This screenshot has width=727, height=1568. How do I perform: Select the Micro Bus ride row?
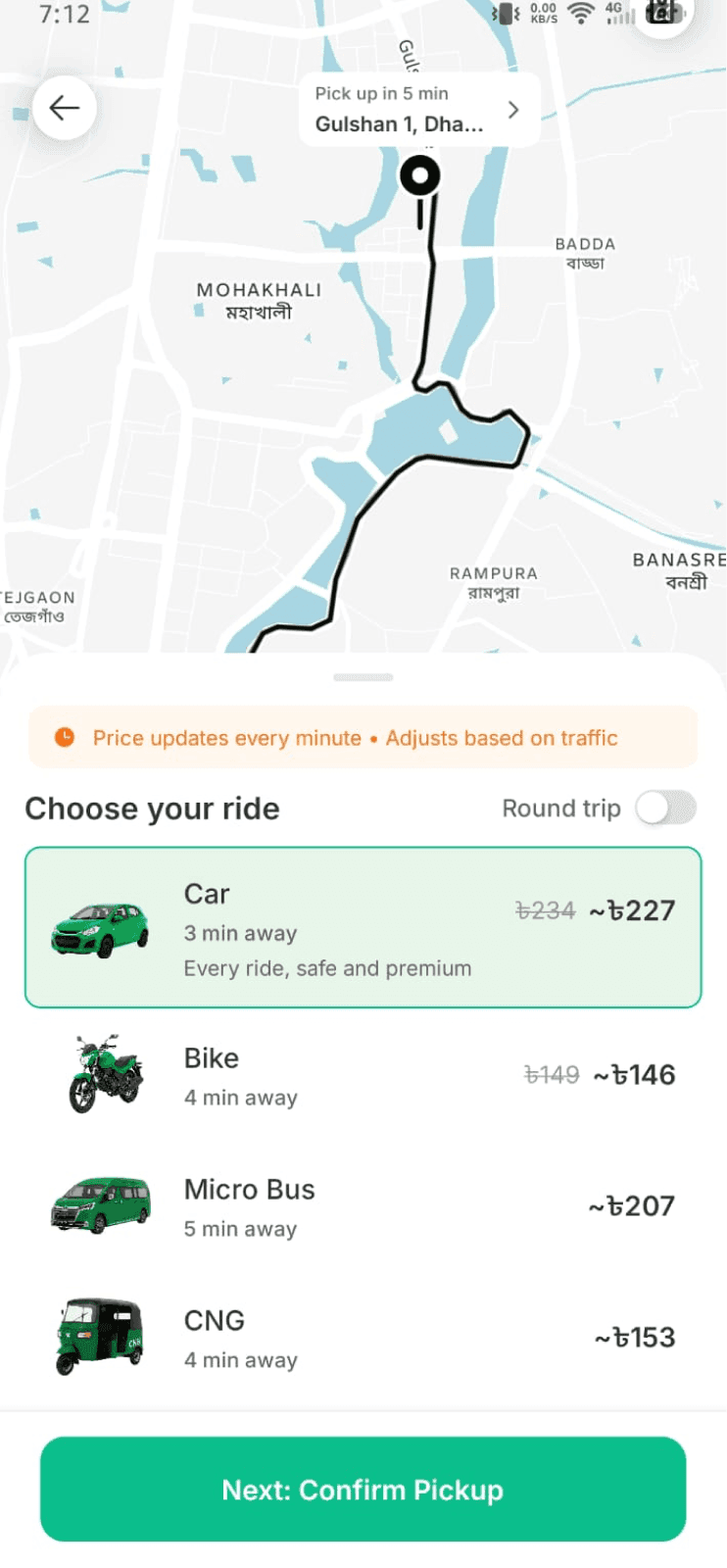click(363, 1205)
